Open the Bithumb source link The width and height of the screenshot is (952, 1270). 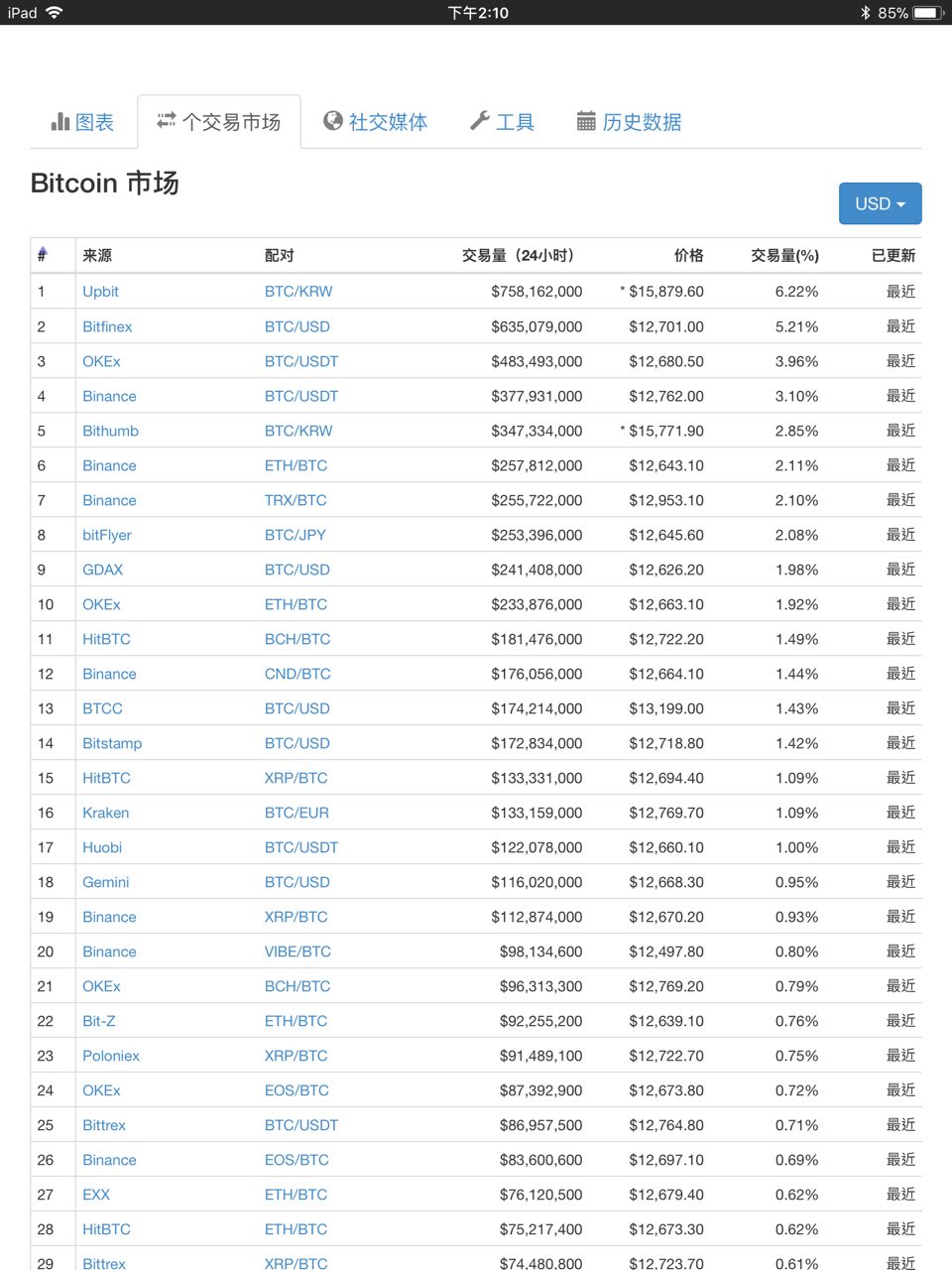110,431
